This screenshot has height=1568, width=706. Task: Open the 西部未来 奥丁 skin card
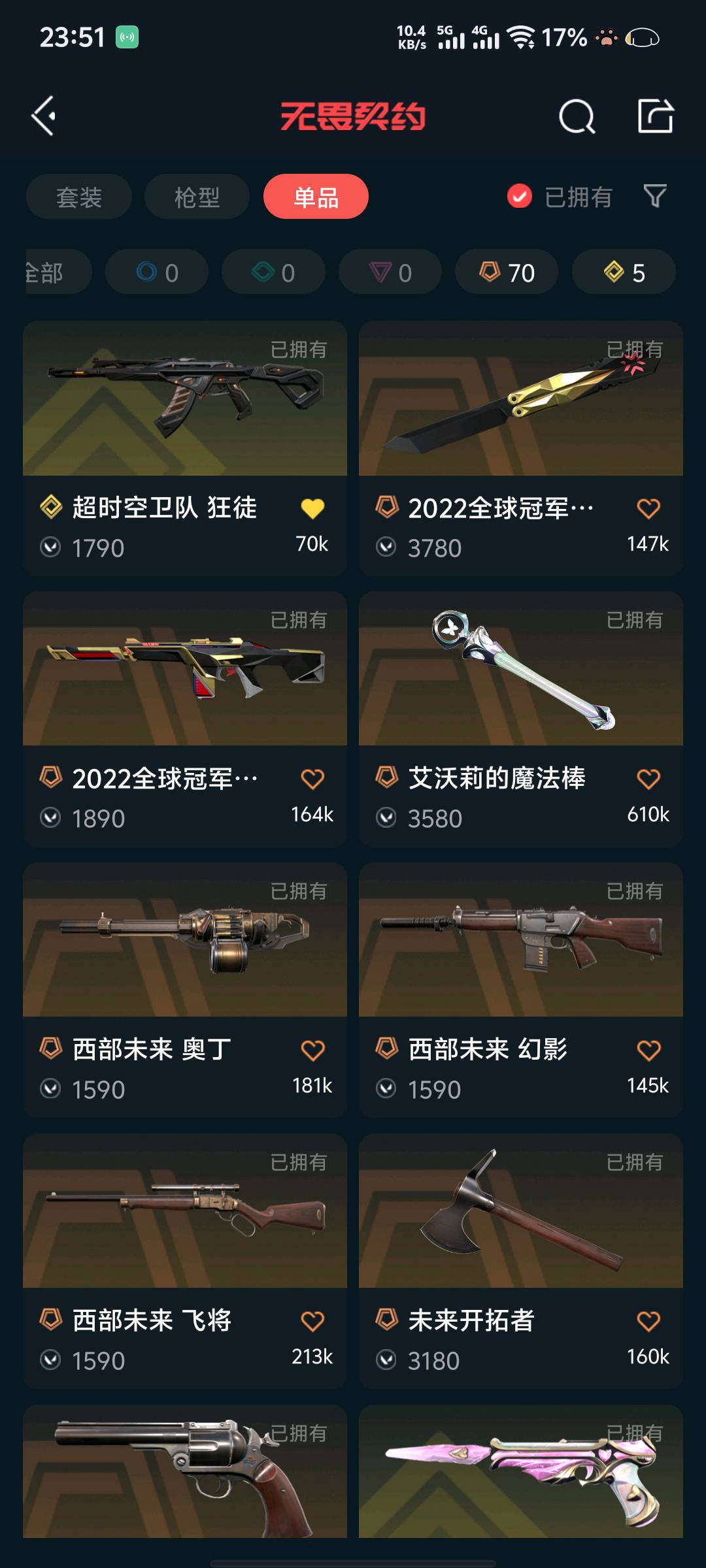click(184, 940)
